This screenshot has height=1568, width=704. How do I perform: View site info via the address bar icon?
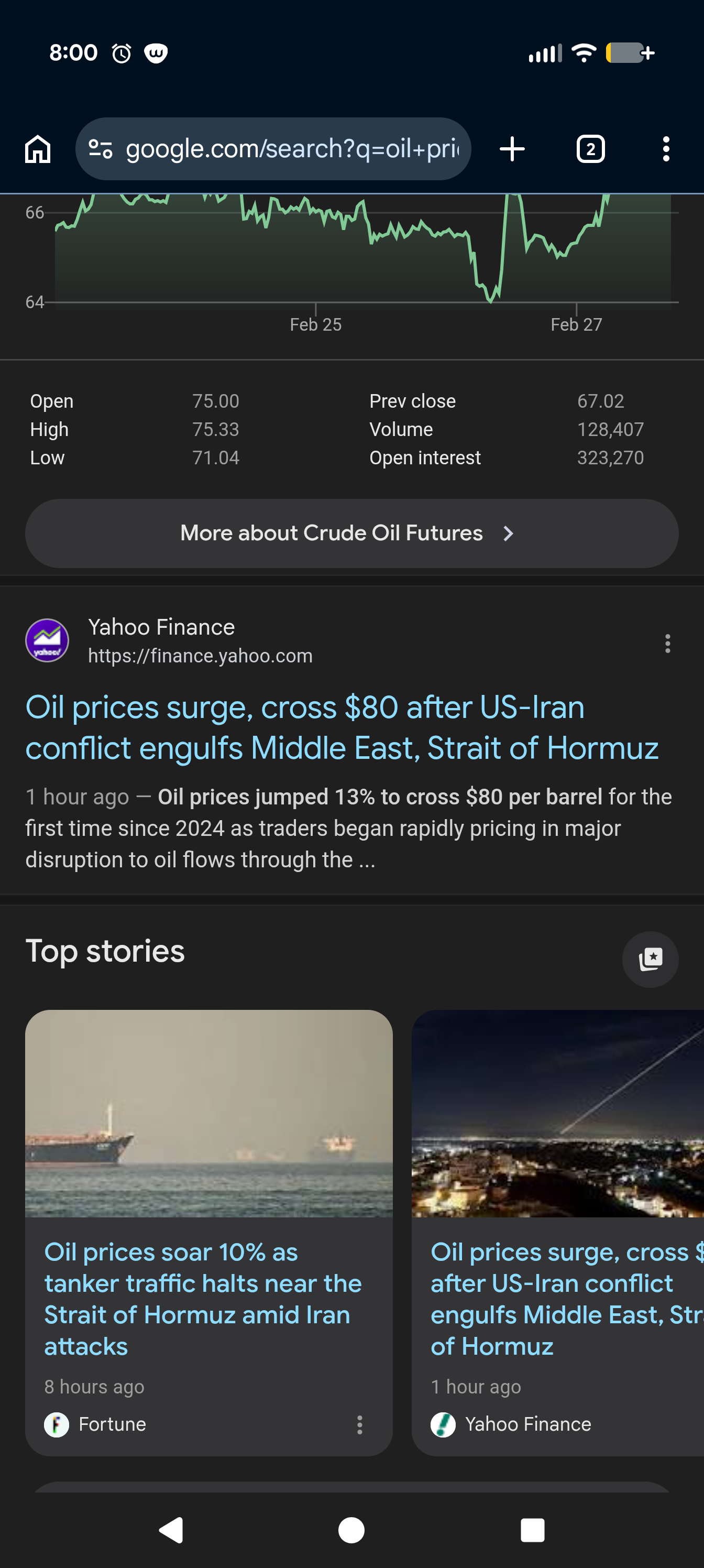(101, 149)
